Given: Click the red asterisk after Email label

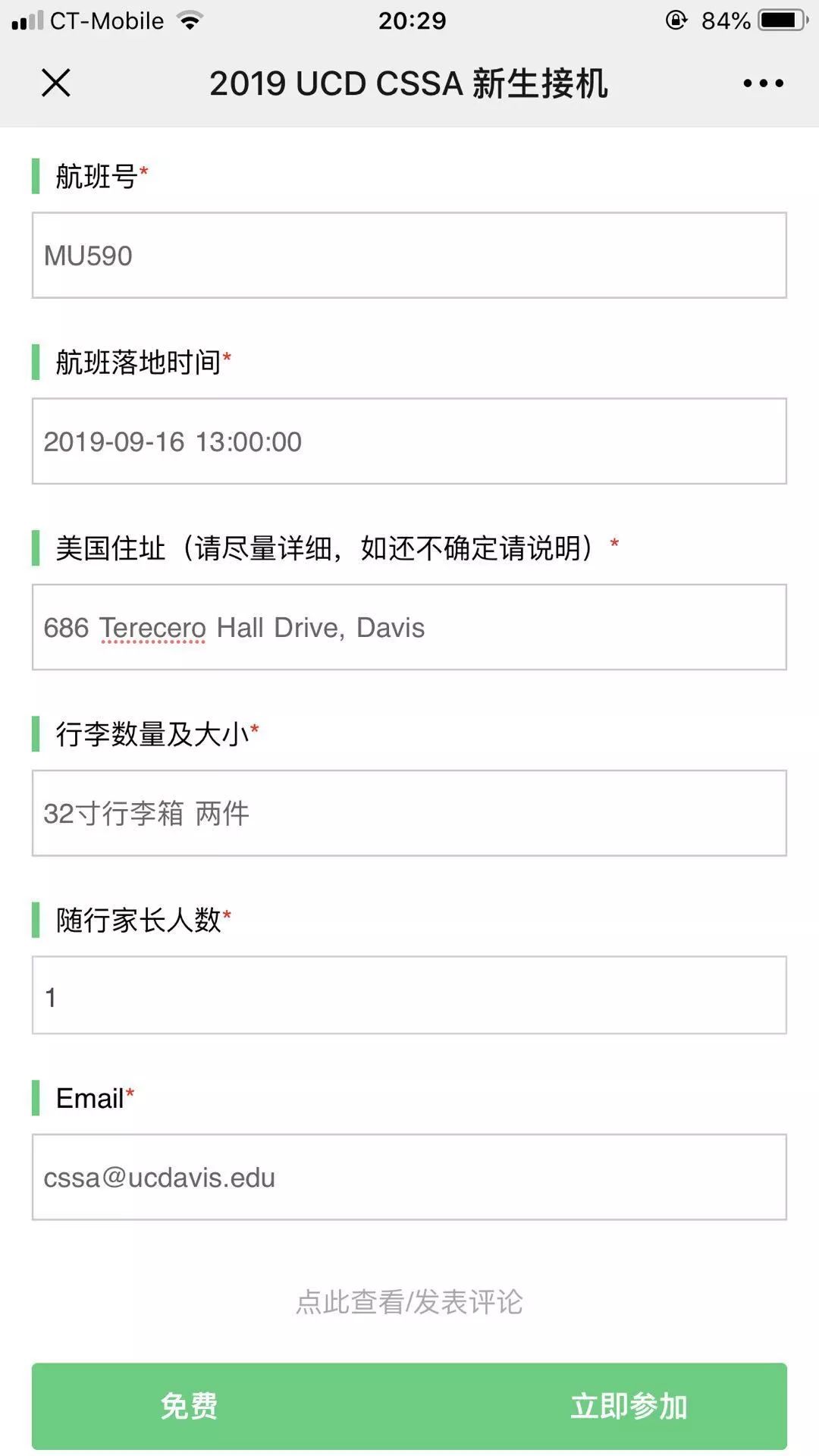Looking at the screenshot, I should (129, 1094).
